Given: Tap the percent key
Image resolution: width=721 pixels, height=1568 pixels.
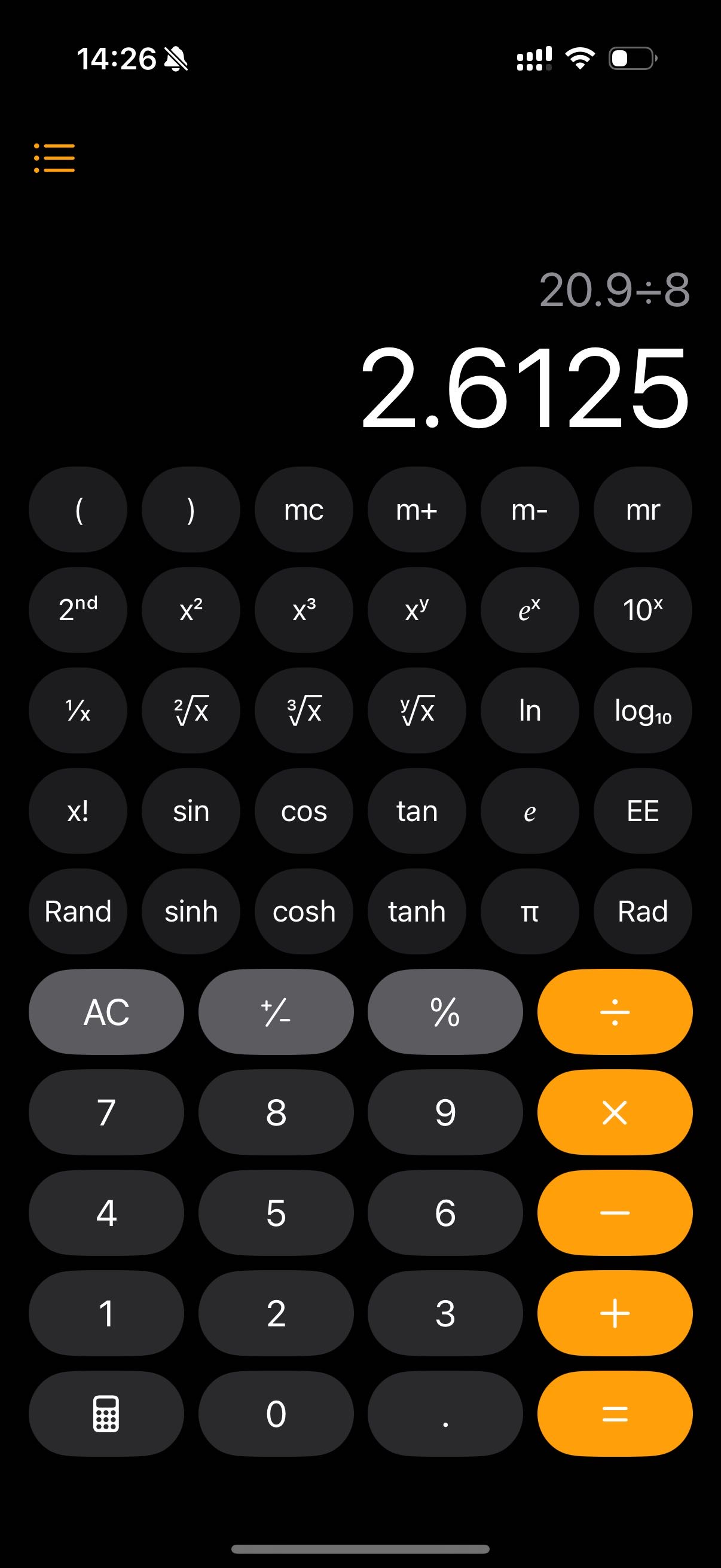Looking at the screenshot, I should point(445,1012).
